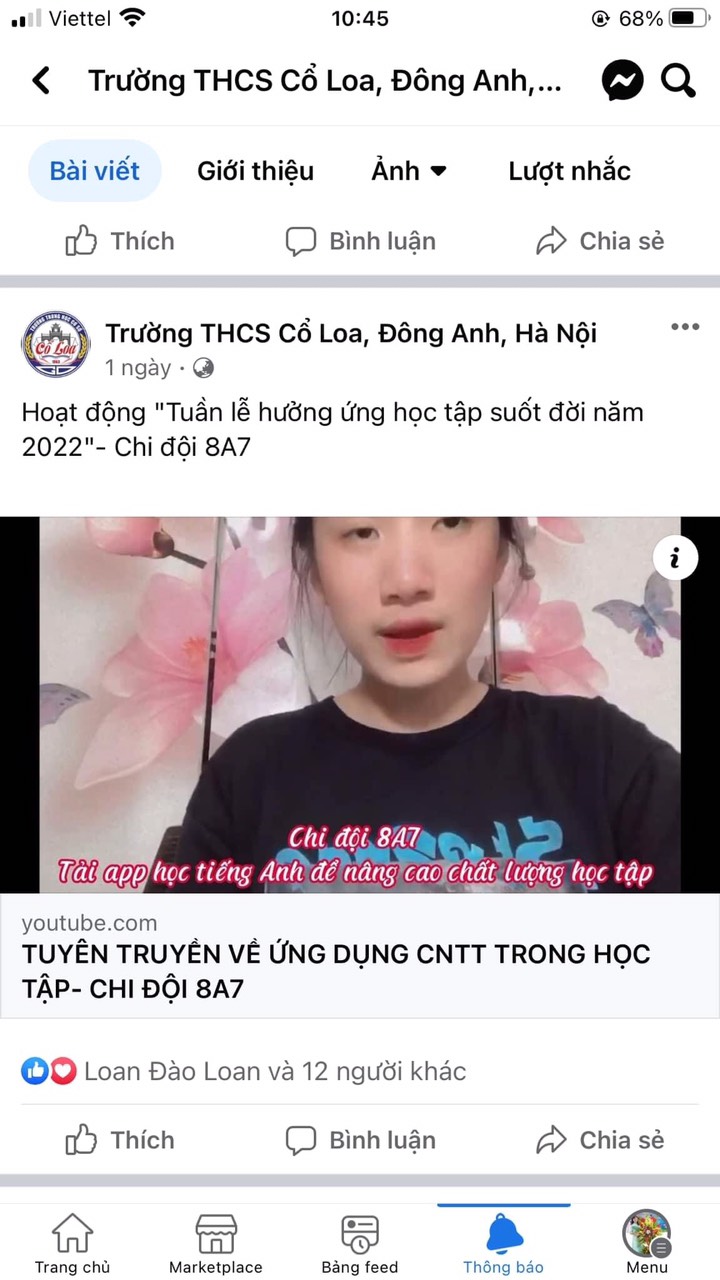Screen dimensions: 720x1280
Task: Share the Chi đội 8A7 post
Action: (600, 1140)
